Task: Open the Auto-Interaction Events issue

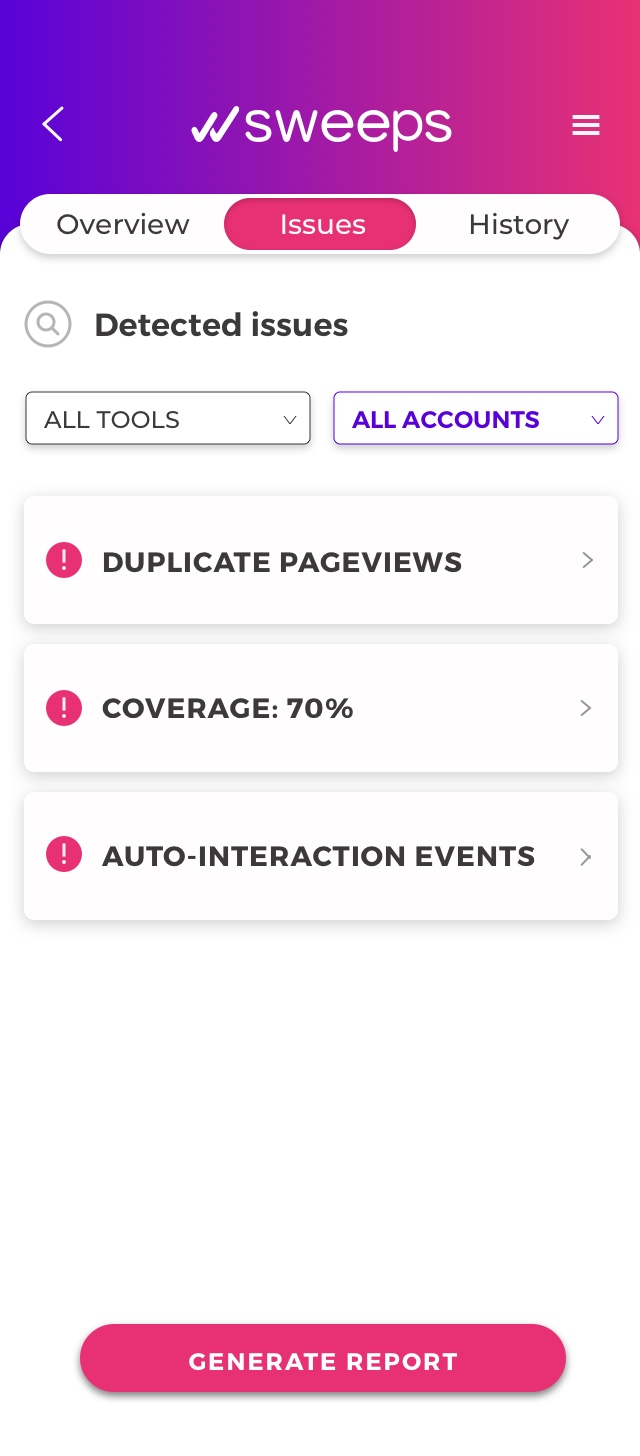Action: (321, 856)
